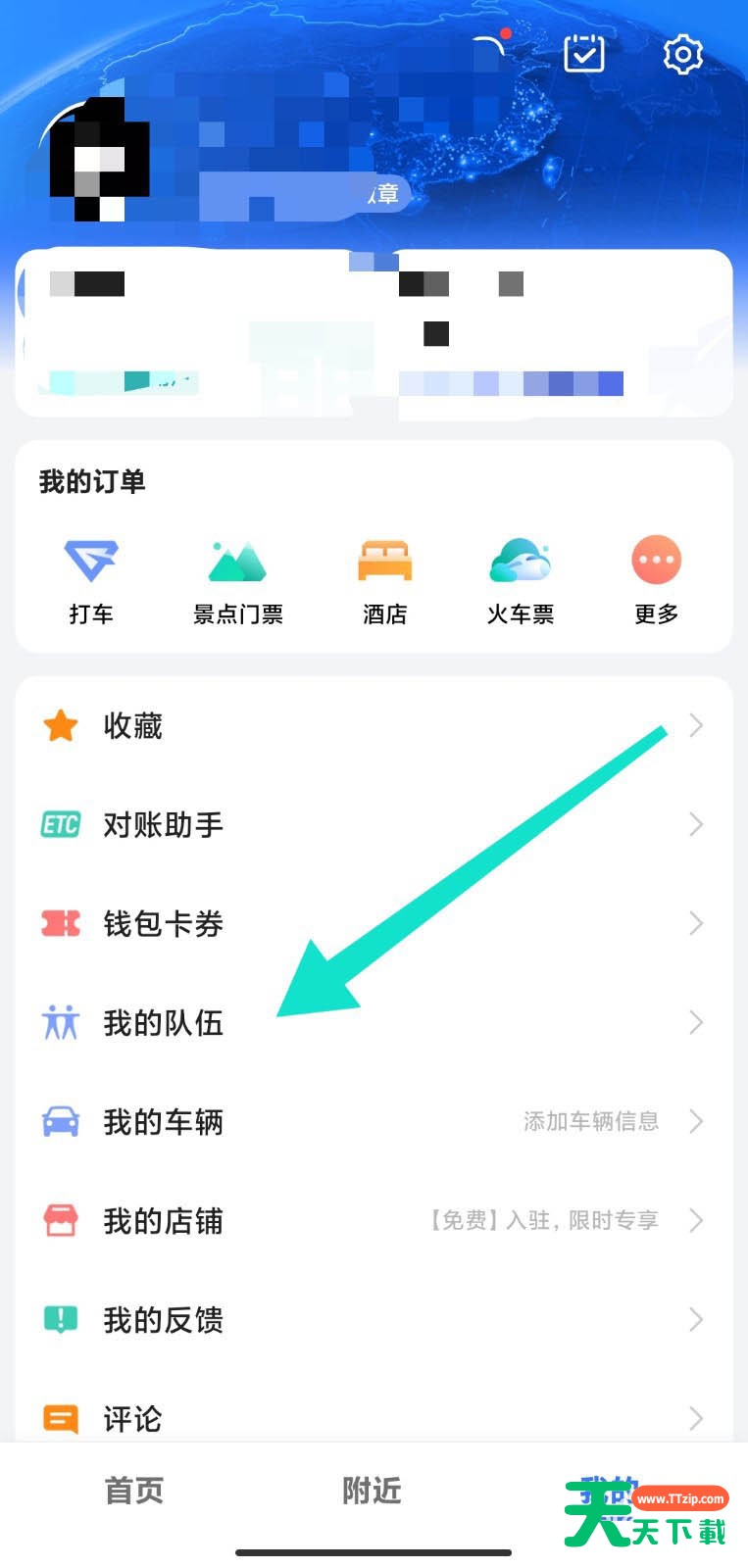The height and width of the screenshot is (1568, 748).
Task: Switch to the 首页 tab
Action: pos(134,1491)
